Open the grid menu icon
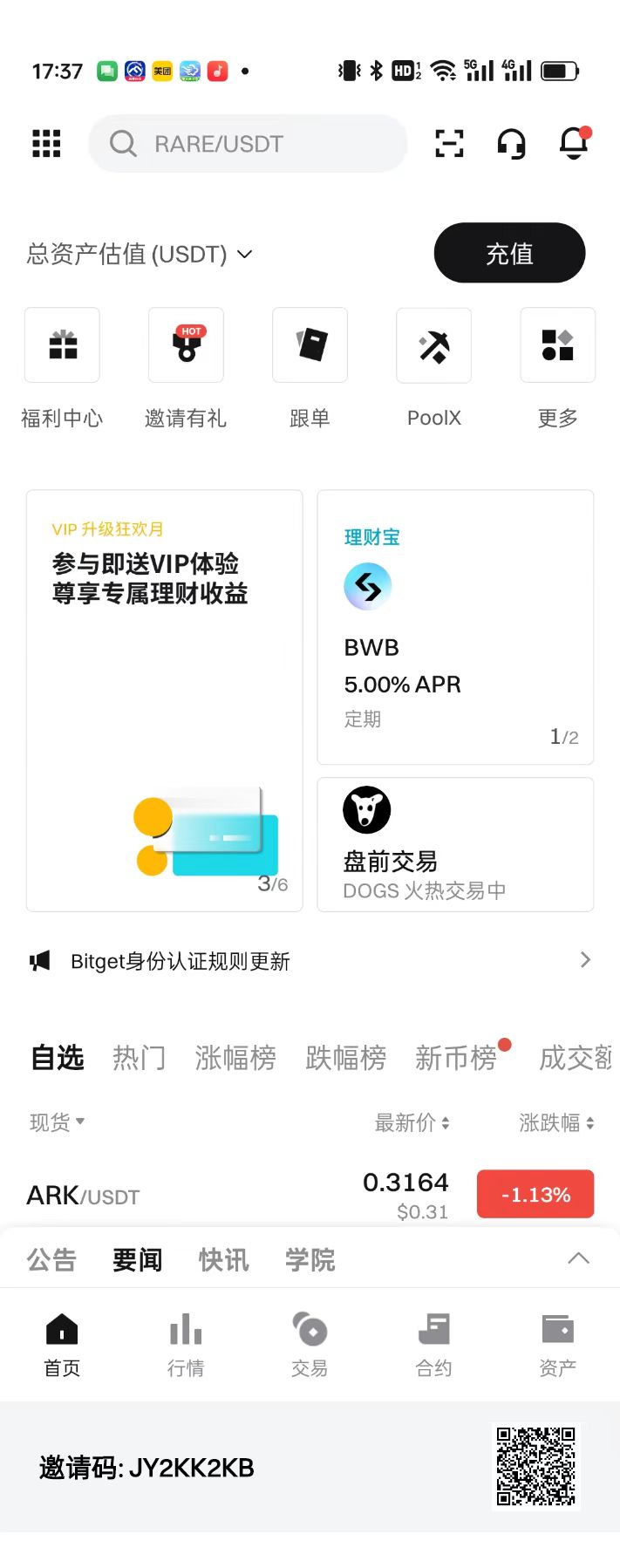Image resolution: width=620 pixels, height=1568 pixels. pyautogui.click(x=46, y=143)
